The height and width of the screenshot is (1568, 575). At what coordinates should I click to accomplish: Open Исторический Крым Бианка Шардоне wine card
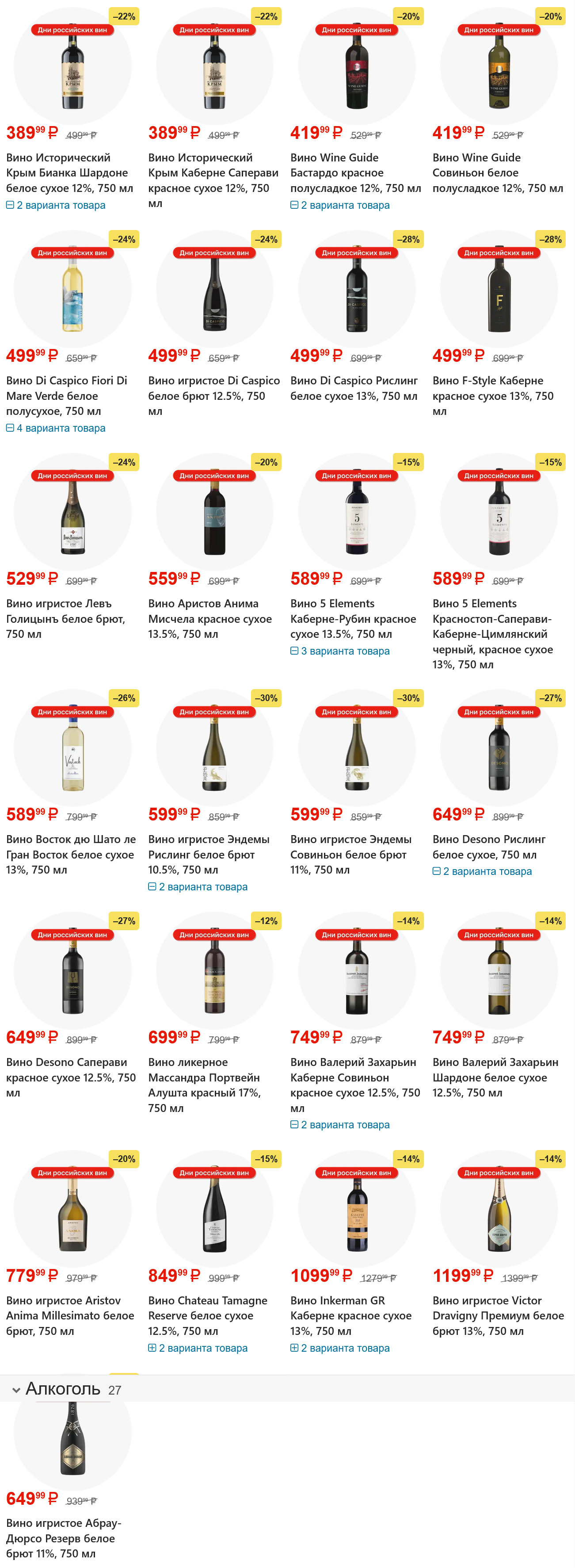pyautogui.click(x=69, y=172)
